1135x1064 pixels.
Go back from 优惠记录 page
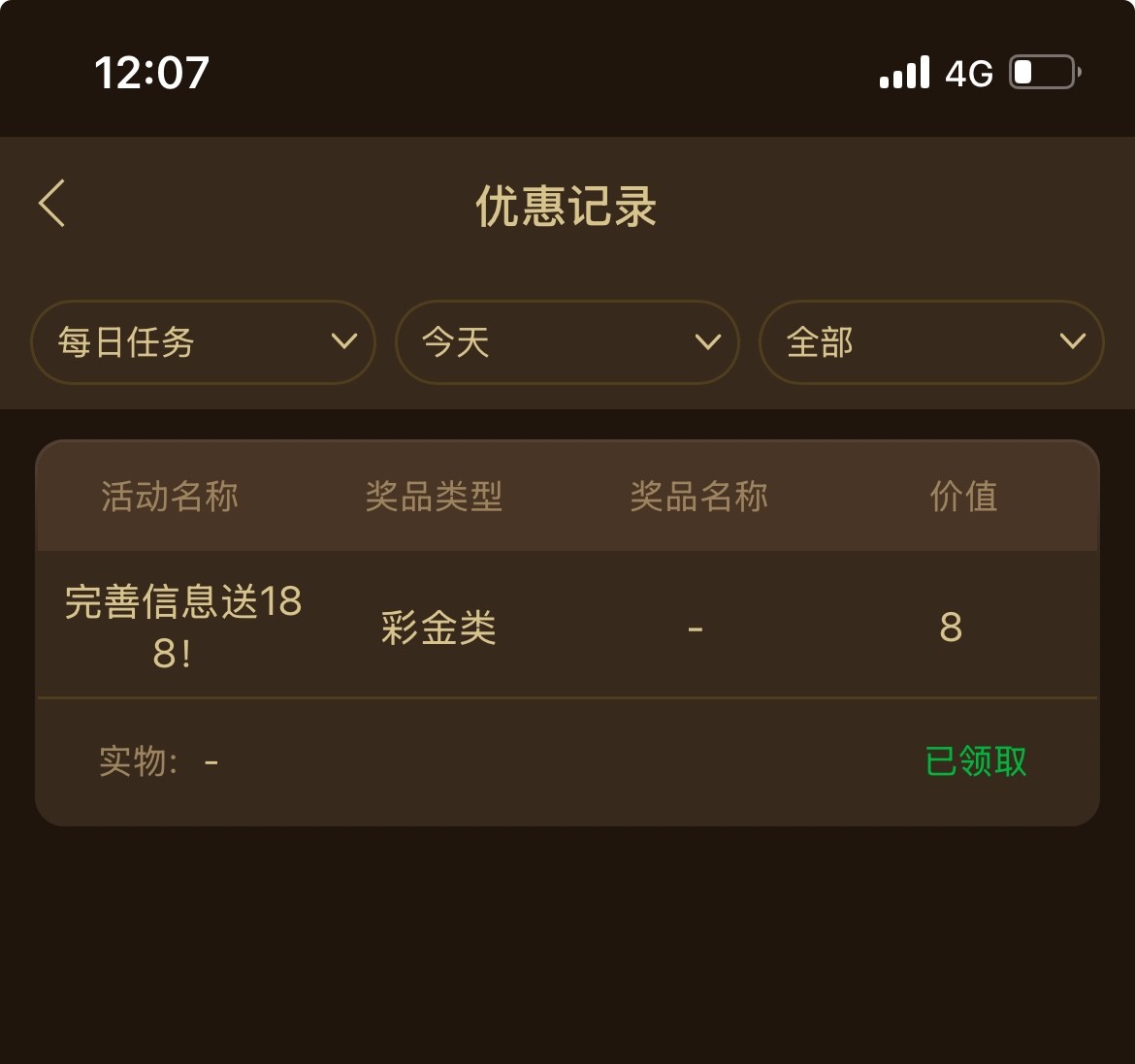[52, 204]
